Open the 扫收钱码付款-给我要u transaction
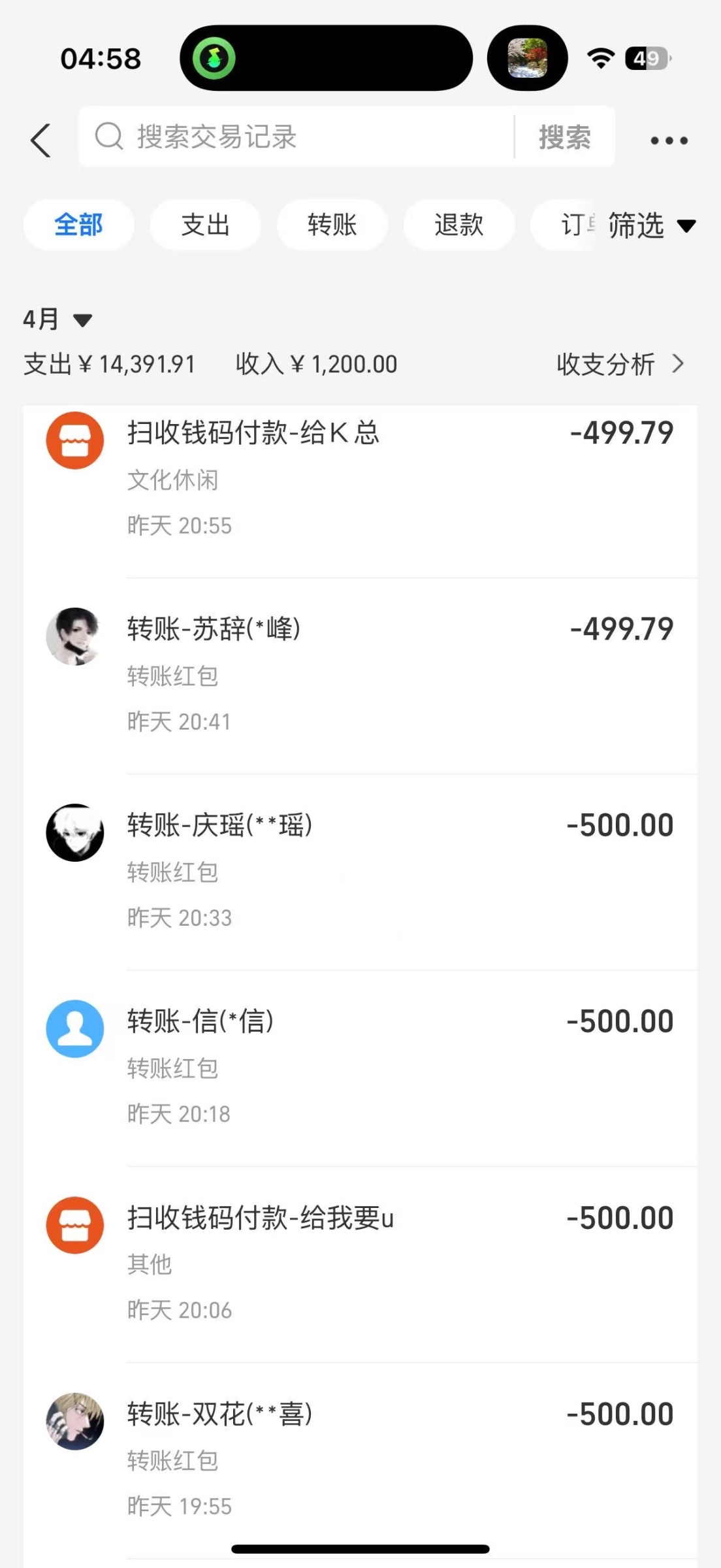 tap(359, 1264)
